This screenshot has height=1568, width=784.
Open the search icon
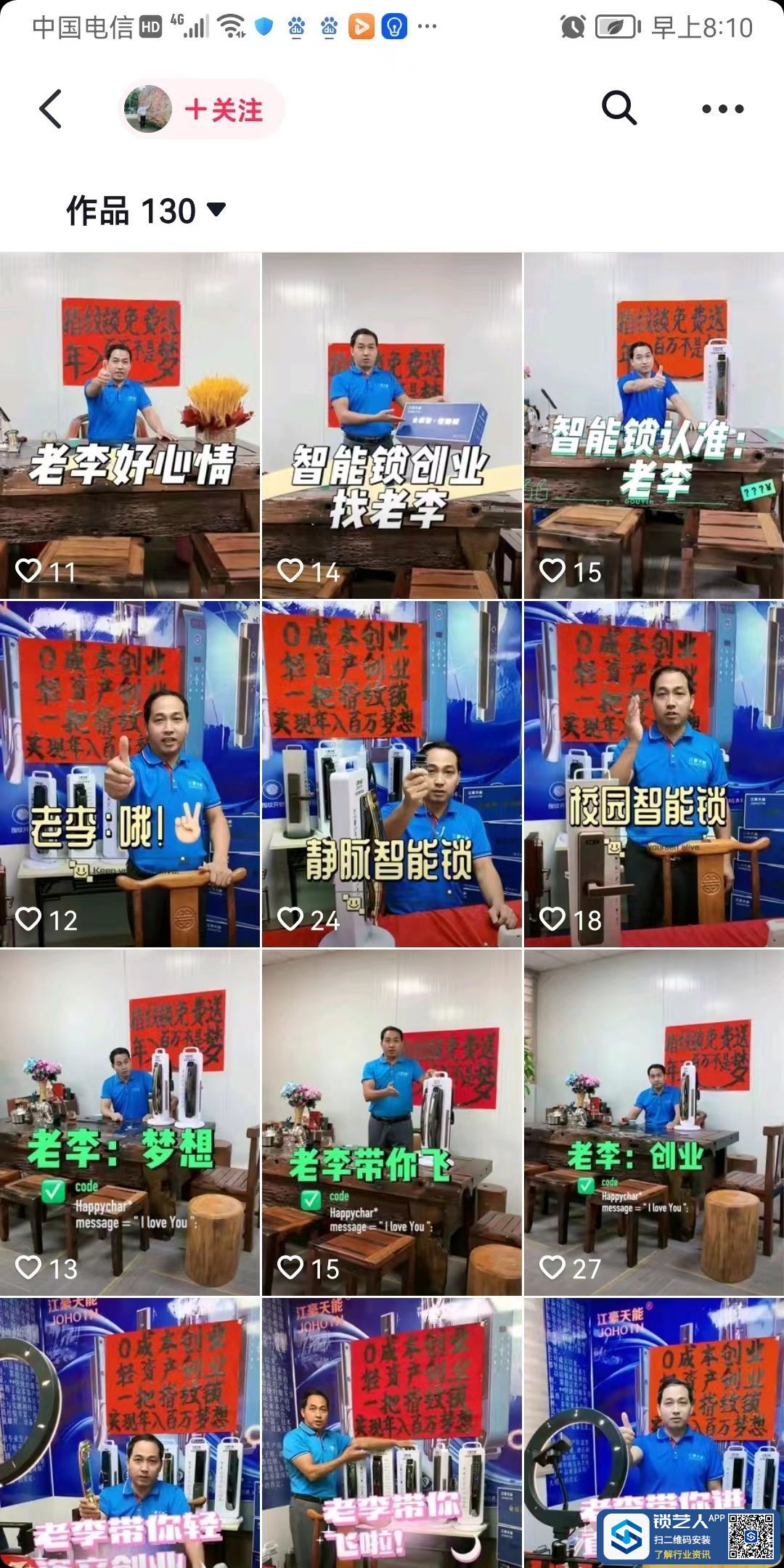pyautogui.click(x=619, y=109)
